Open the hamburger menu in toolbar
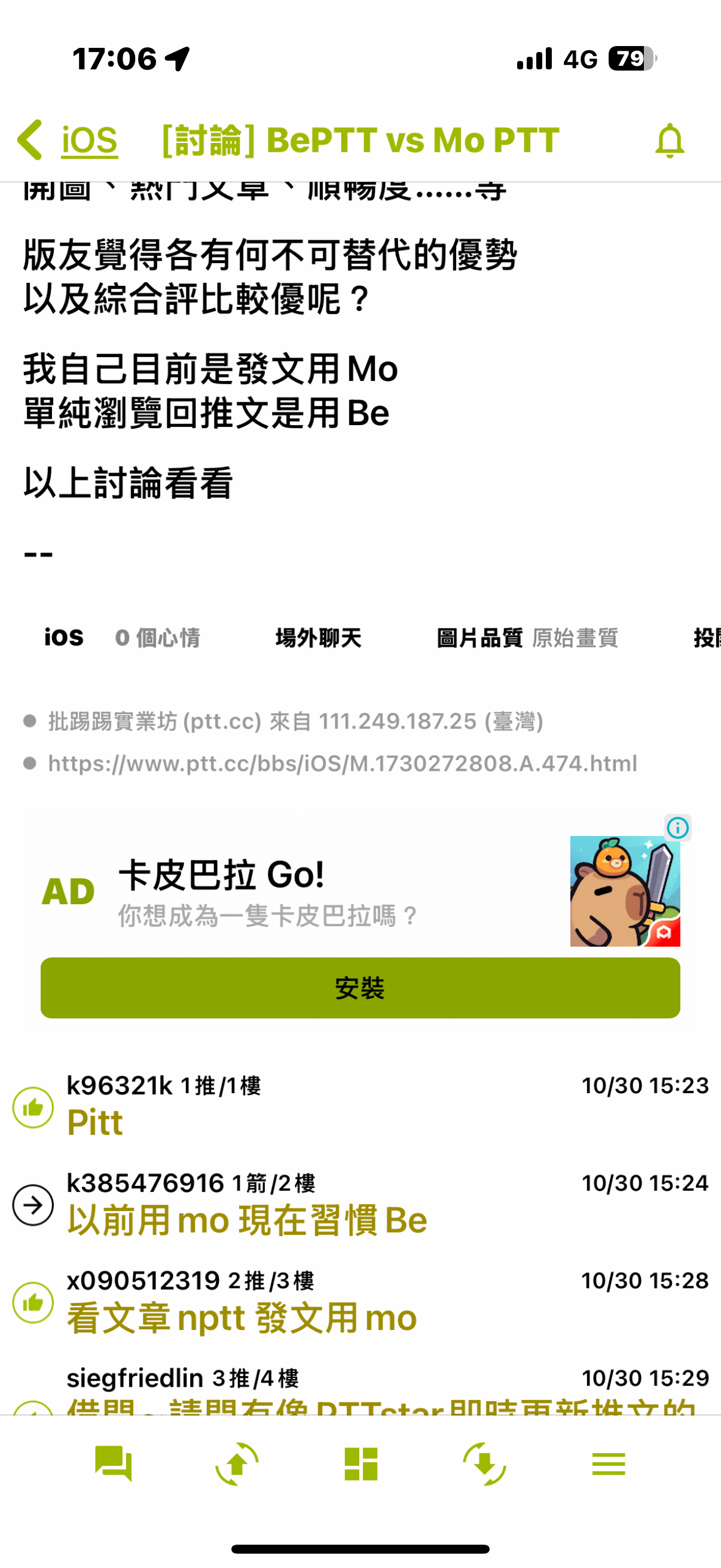Screen dimensions: 721x1568 (x=609, y=1463)
